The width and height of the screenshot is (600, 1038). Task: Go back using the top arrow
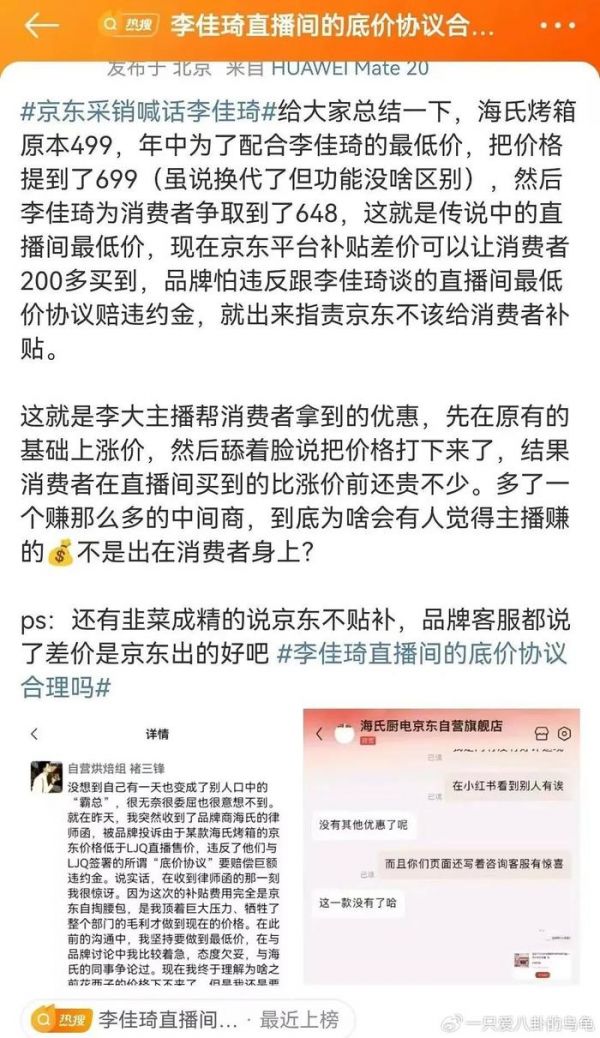click(x=42, y=24)
